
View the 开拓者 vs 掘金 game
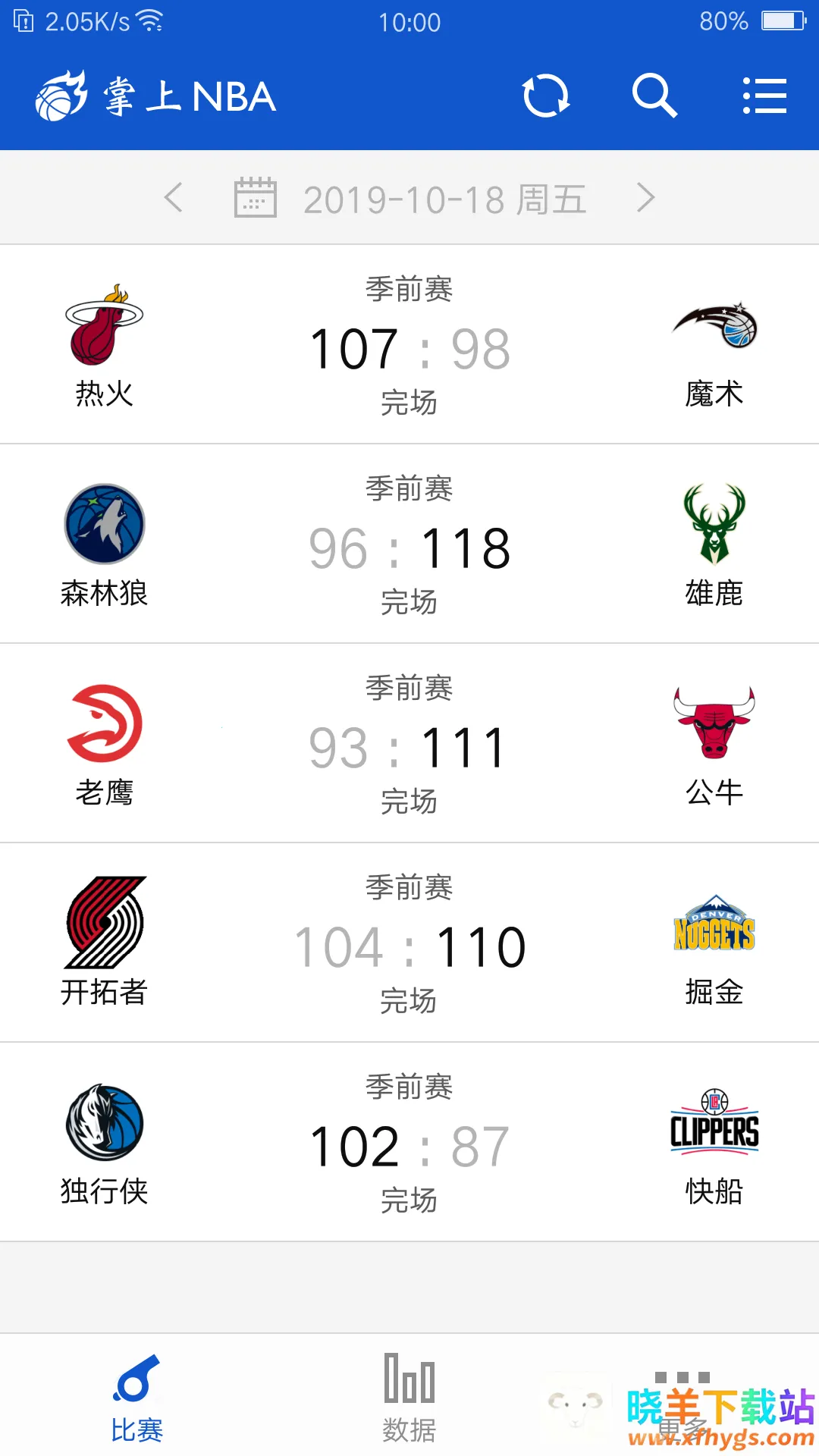coord(409,943)
